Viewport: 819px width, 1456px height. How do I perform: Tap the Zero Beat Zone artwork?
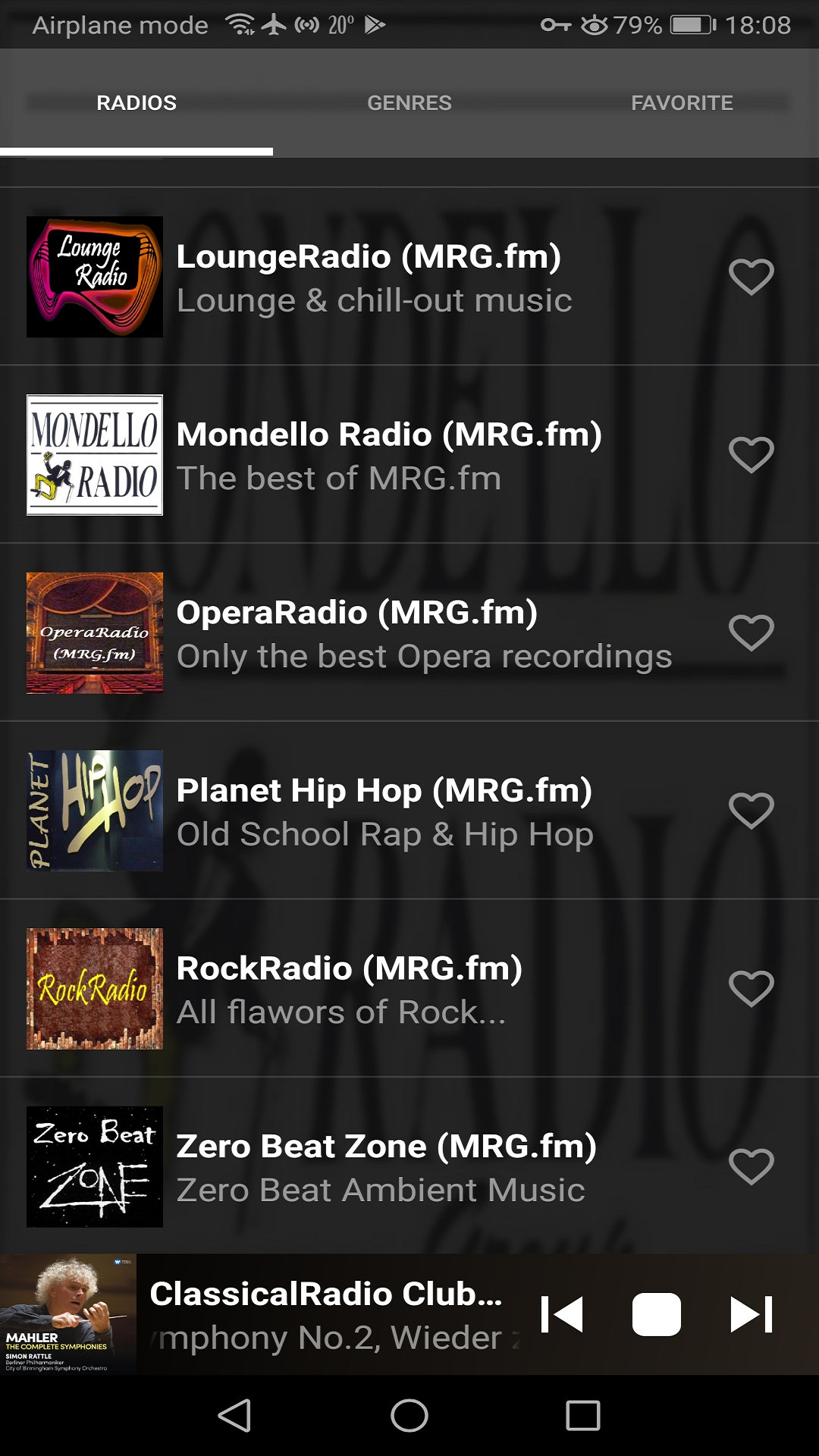click(x=94, y=1166)
